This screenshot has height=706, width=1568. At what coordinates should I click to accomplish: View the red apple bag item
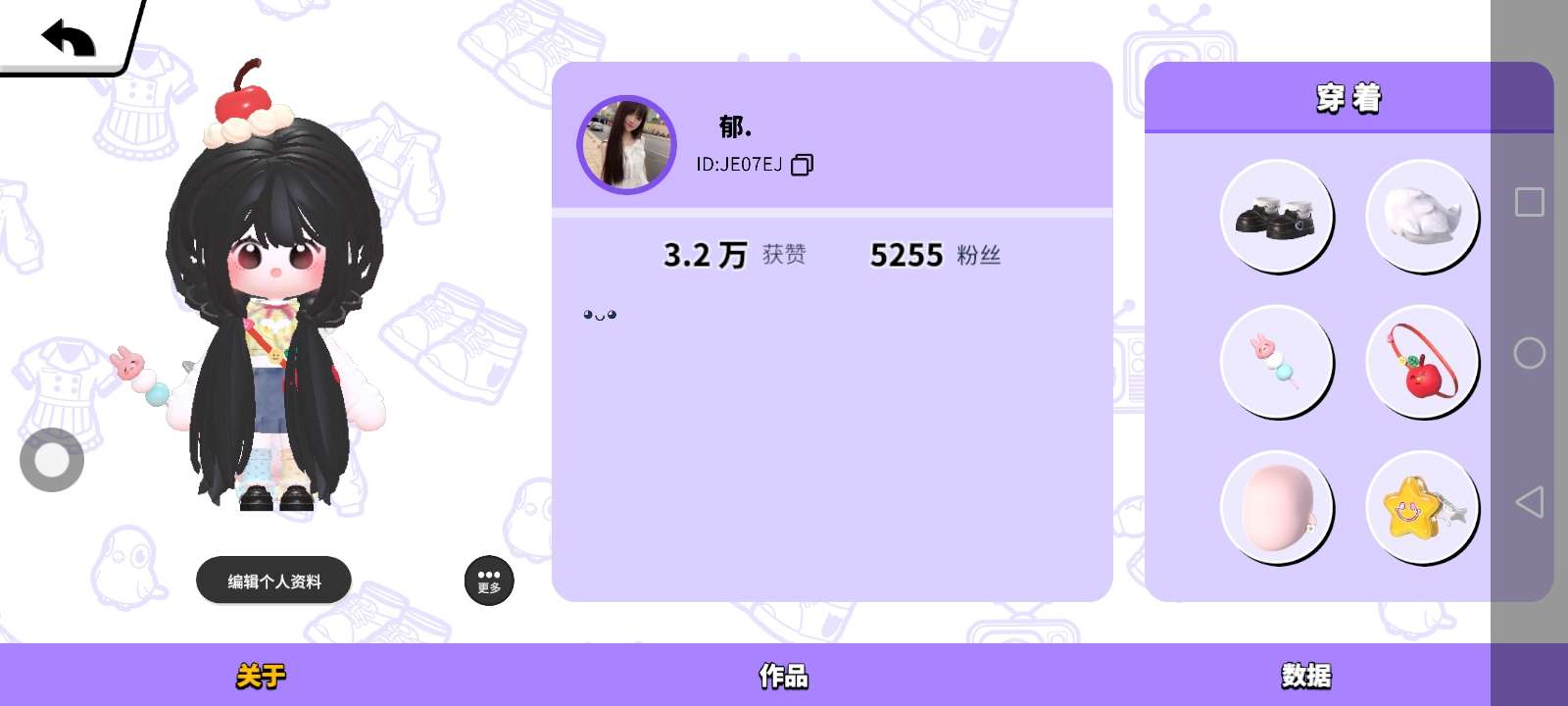(x=1421, y=361)
